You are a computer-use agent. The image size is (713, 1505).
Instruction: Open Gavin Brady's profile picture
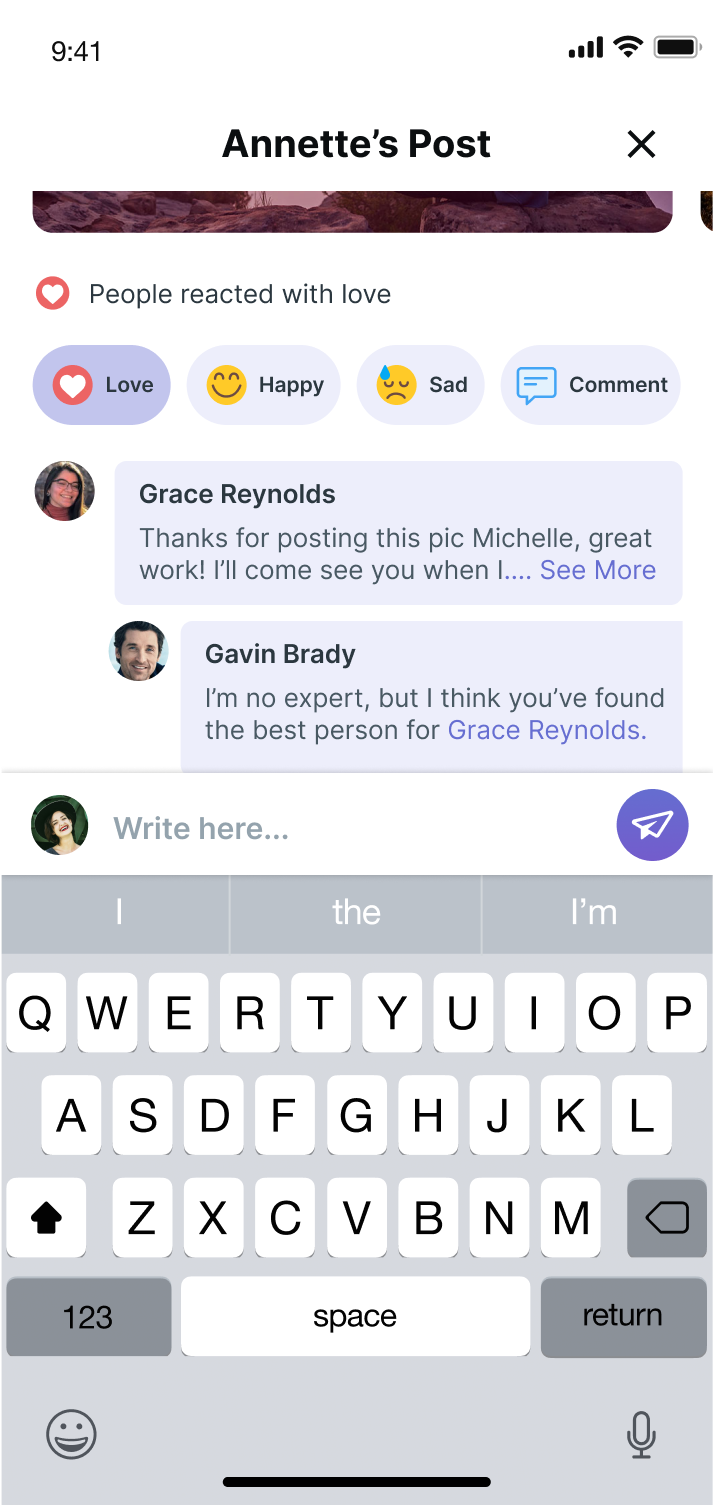click(x=138, y=652)
